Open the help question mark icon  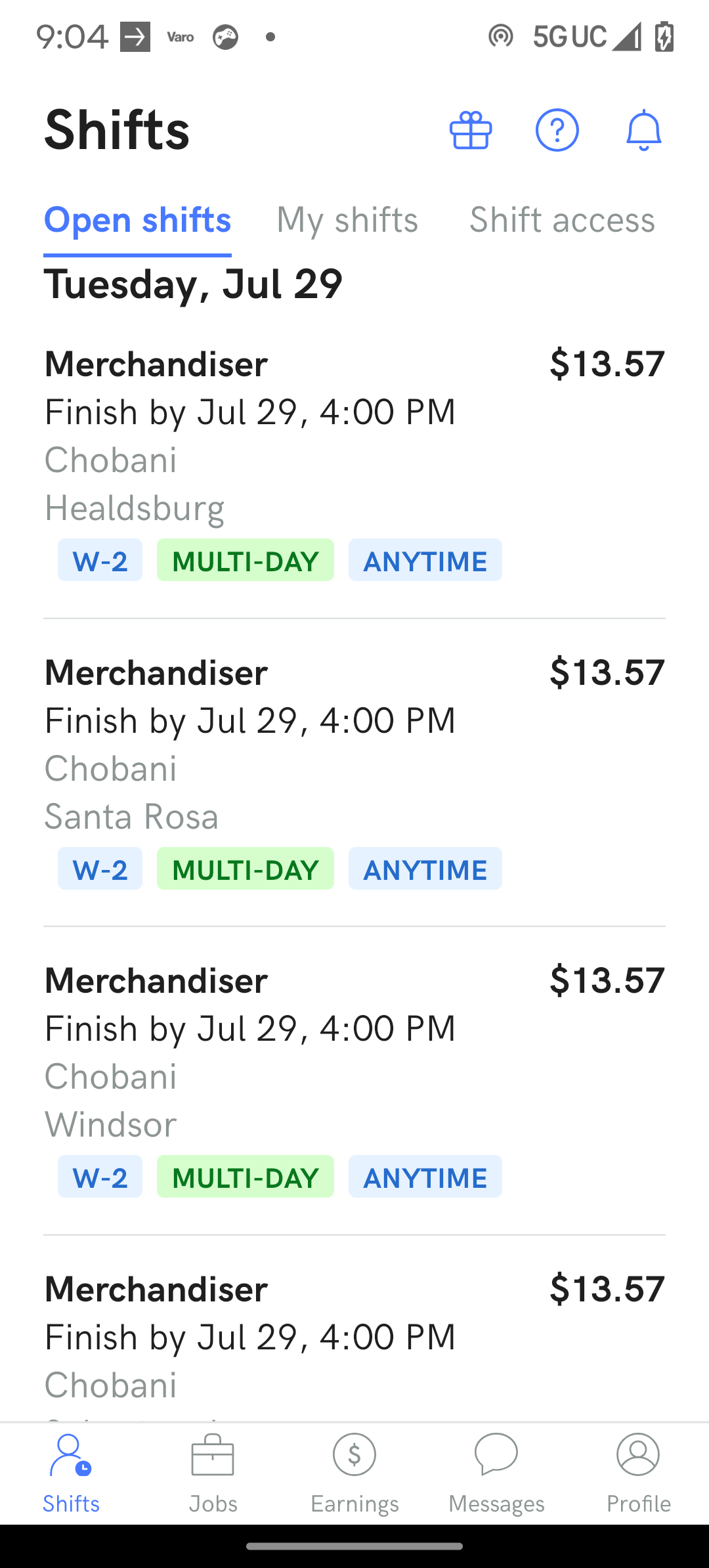[x=557, y=130]
